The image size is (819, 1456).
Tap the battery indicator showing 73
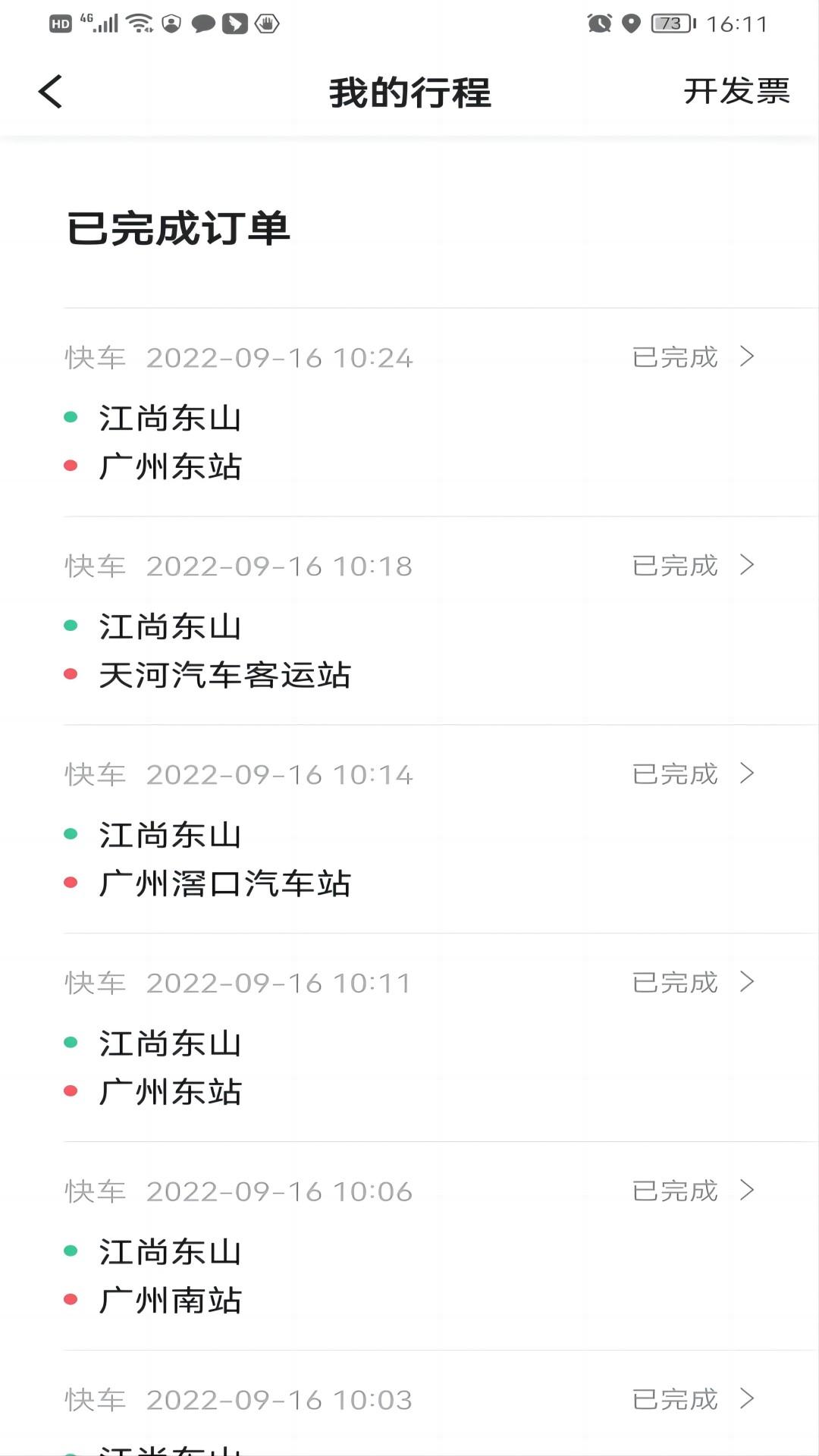[671, 23]
